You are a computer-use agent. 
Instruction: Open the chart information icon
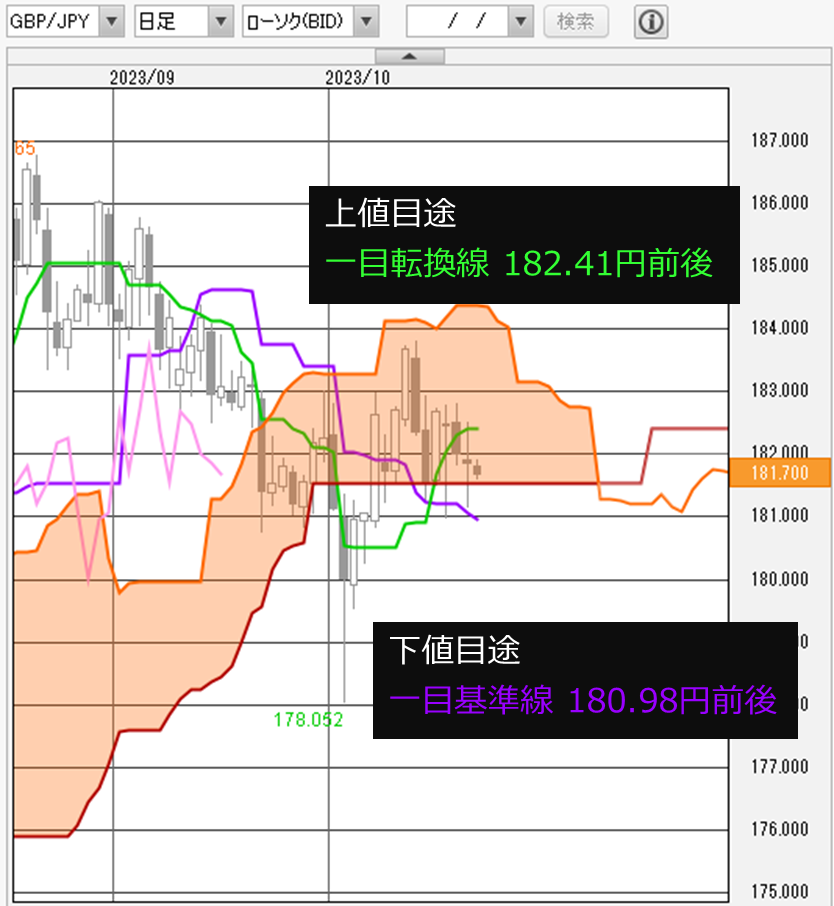[x=652, y=21]
